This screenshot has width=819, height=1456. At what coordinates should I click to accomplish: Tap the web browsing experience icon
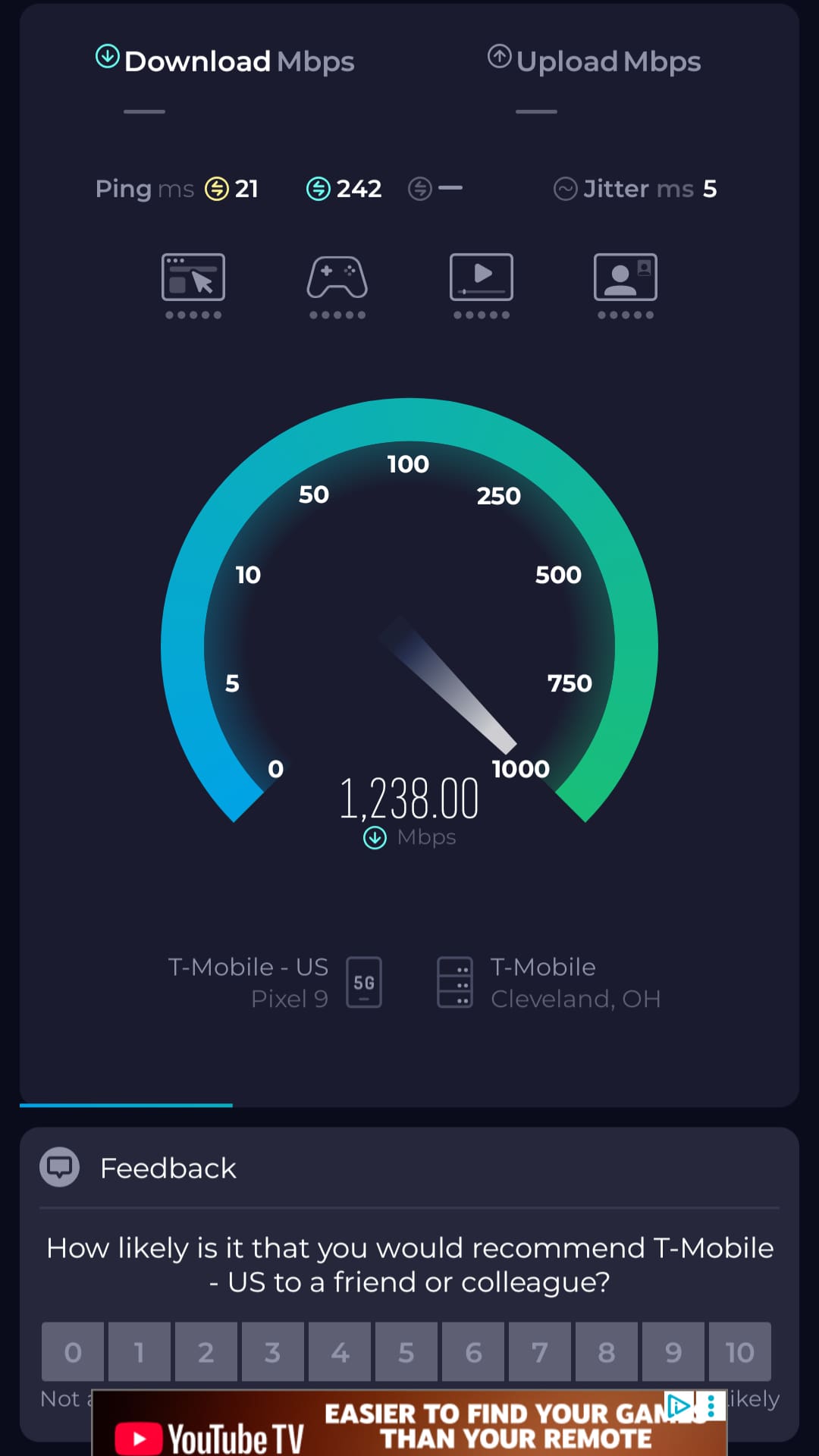pos(193,286)
